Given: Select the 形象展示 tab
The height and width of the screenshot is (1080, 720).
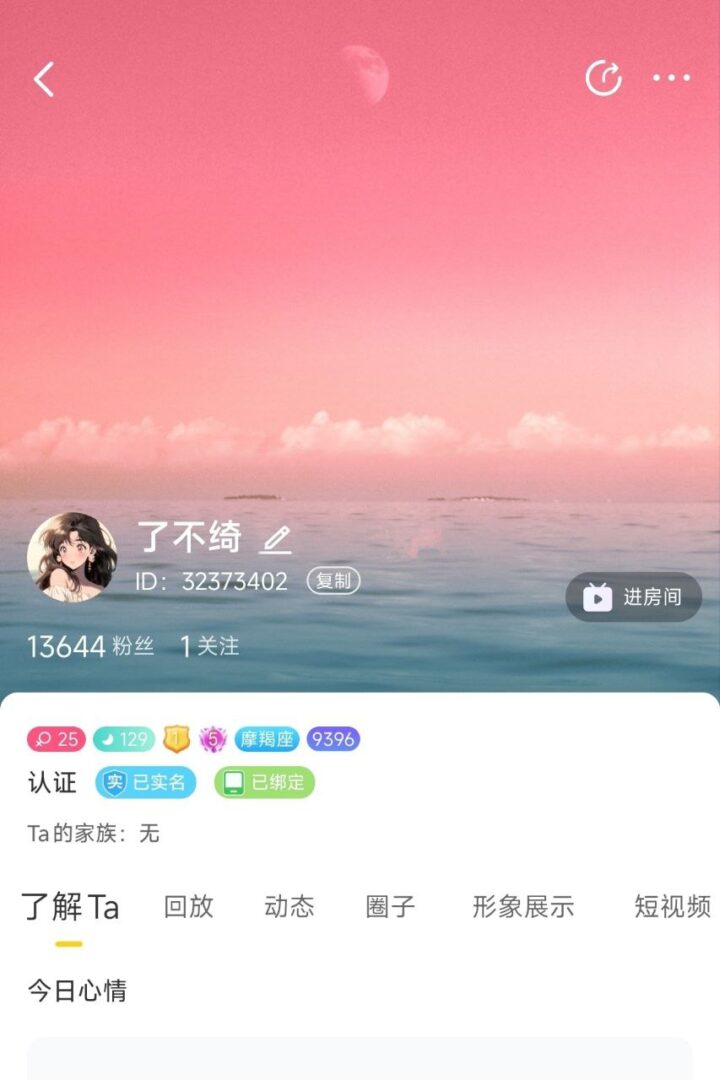Looking at the screenshot, I should click(523, 906).
